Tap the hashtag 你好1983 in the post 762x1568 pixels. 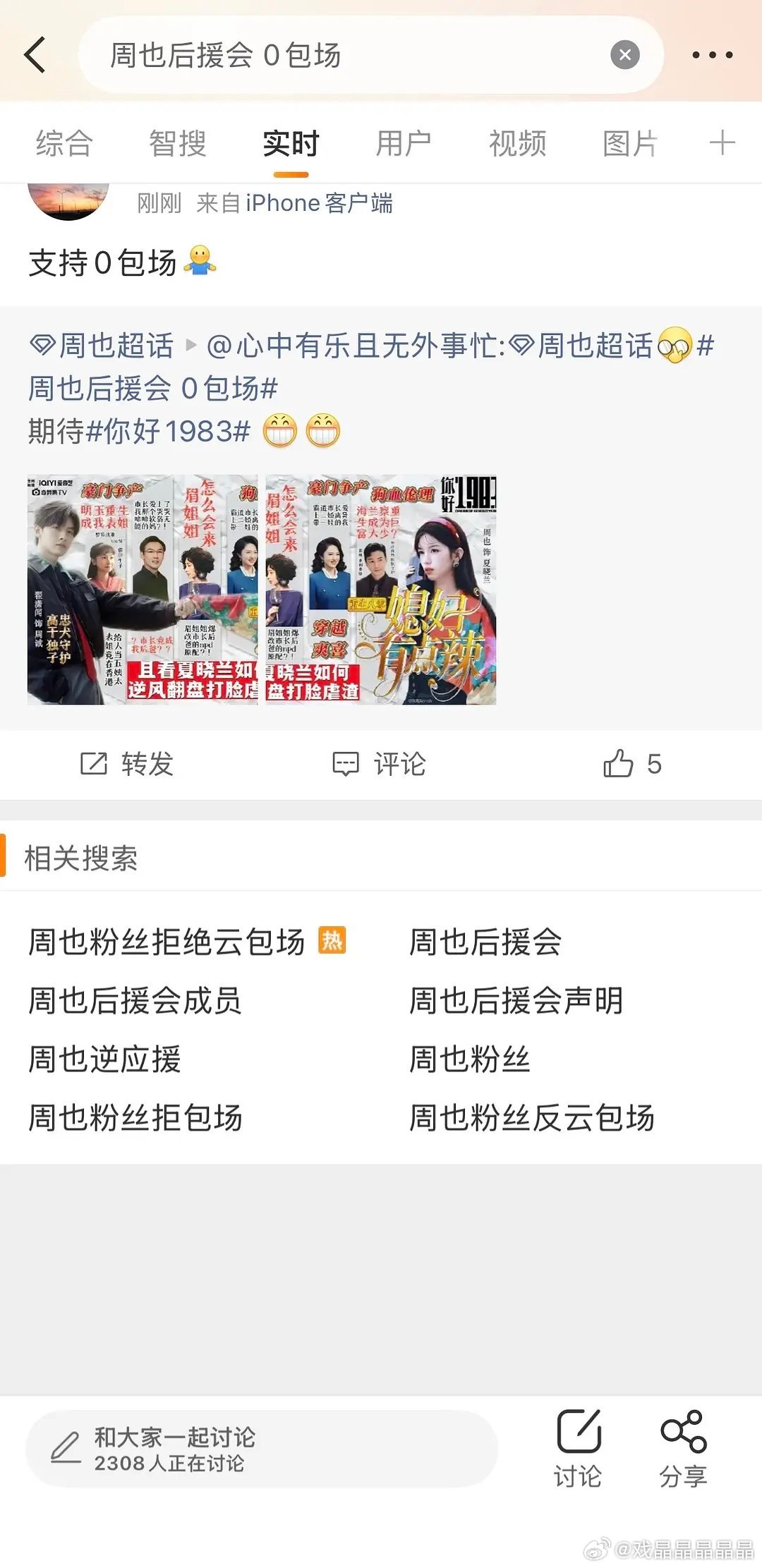[171, 430]
